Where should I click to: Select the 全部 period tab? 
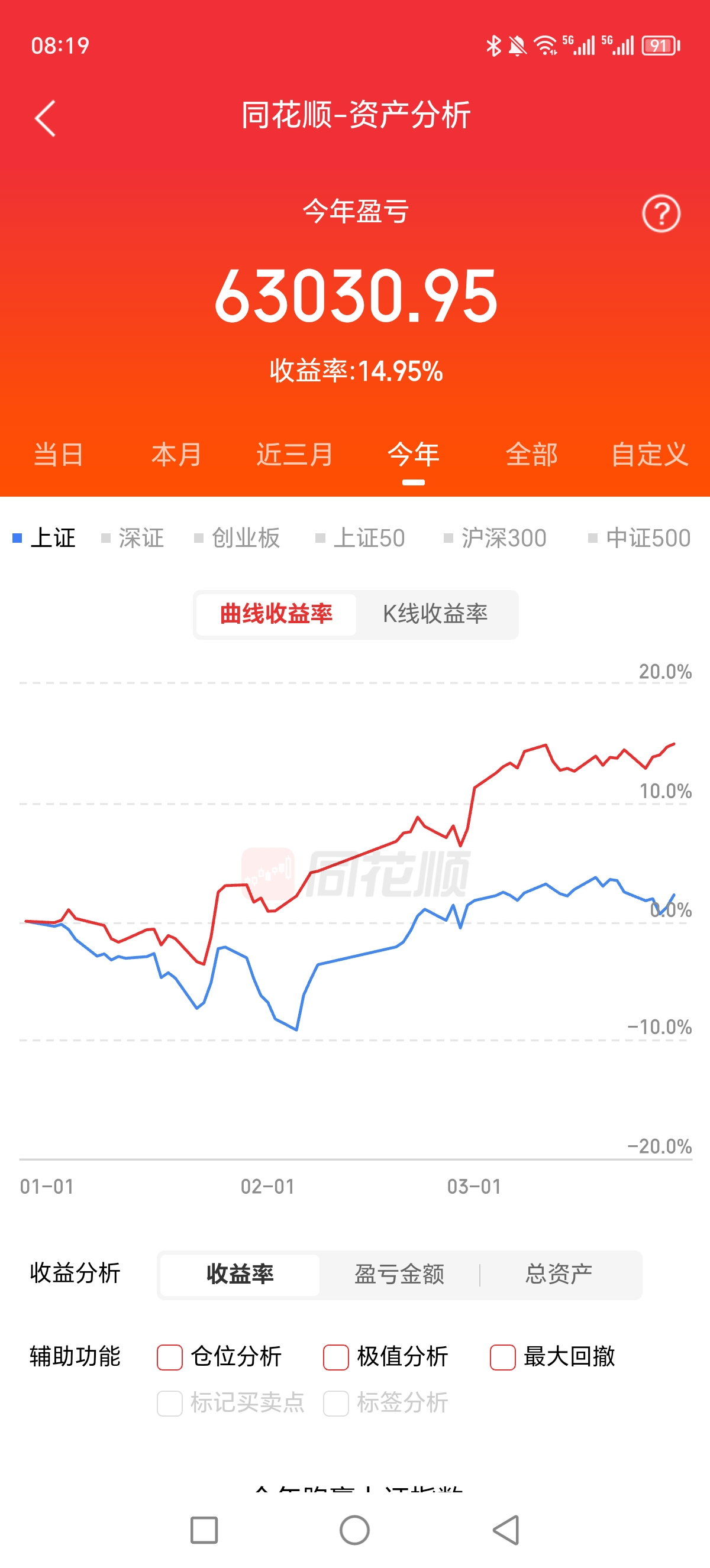tap(531, 455)
